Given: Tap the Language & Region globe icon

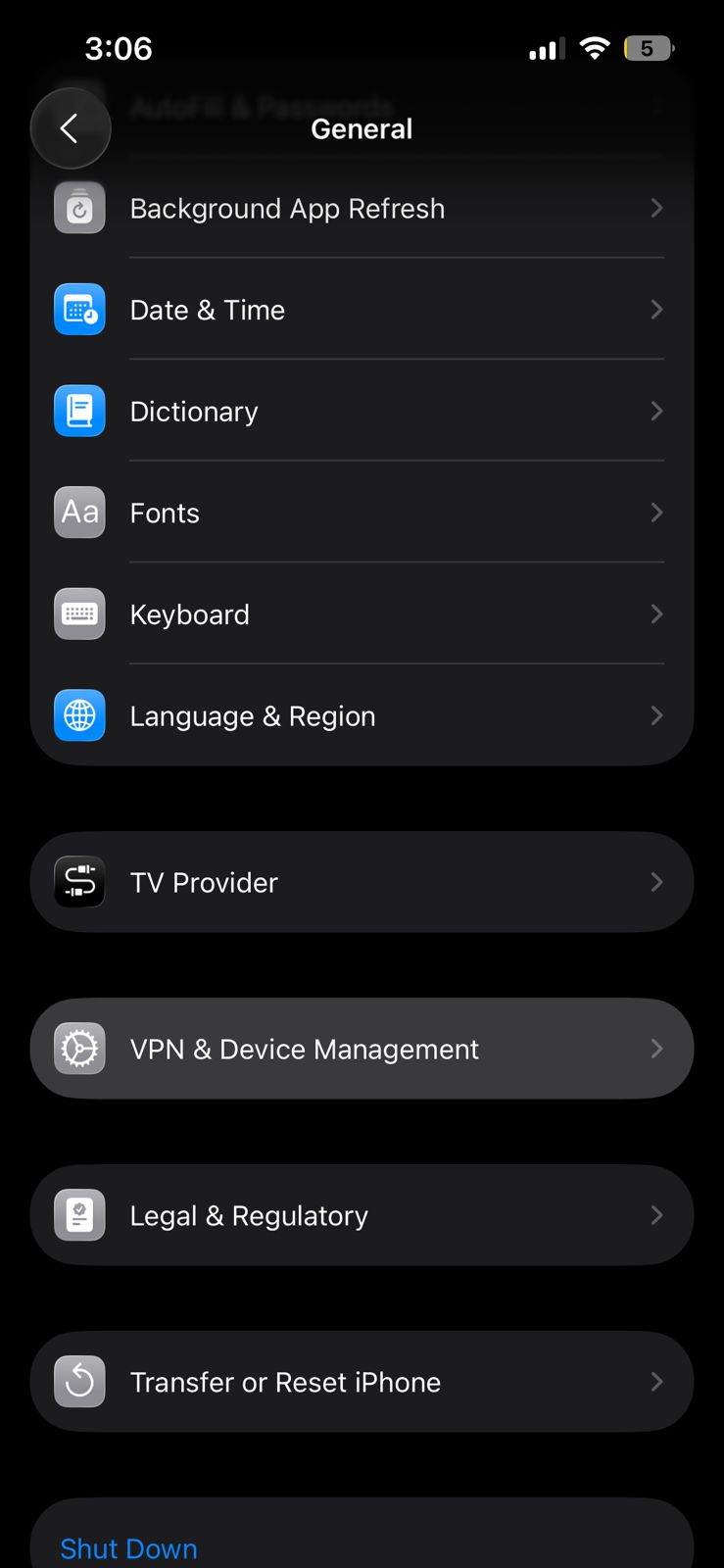Looking at the screenshot, I should tap(79, 715).
